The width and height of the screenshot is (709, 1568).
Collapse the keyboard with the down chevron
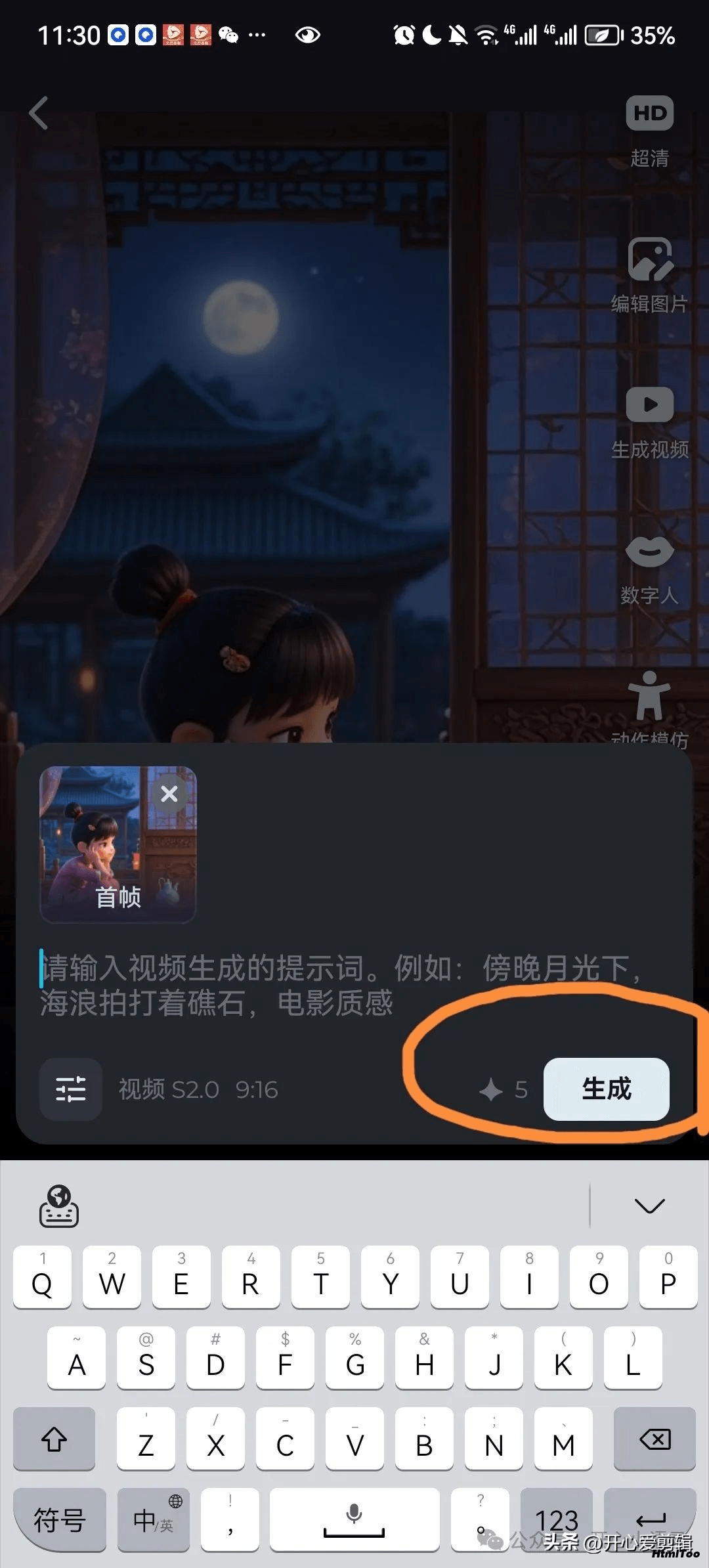point(650,1206)
